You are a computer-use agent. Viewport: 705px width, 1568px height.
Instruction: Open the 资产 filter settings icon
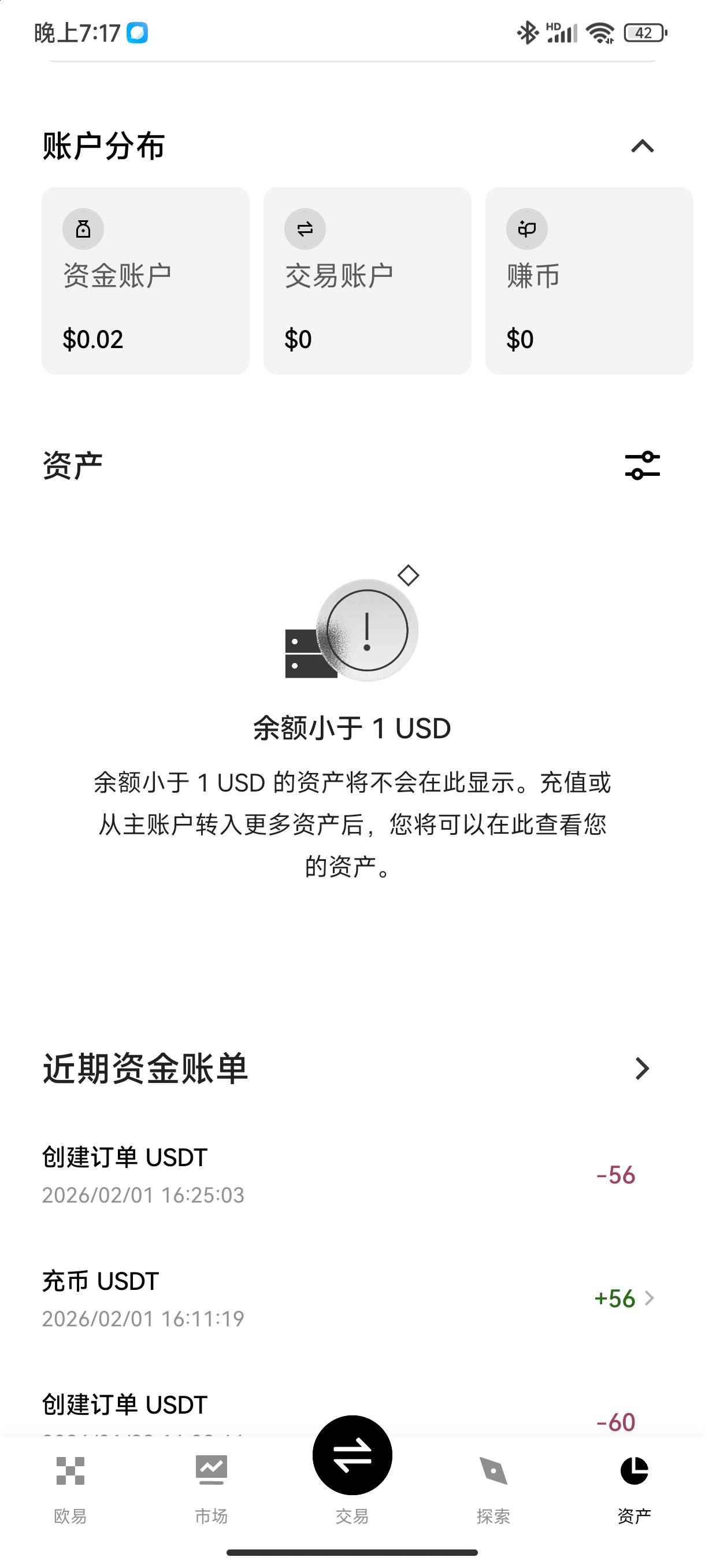[x=642, y=465]
